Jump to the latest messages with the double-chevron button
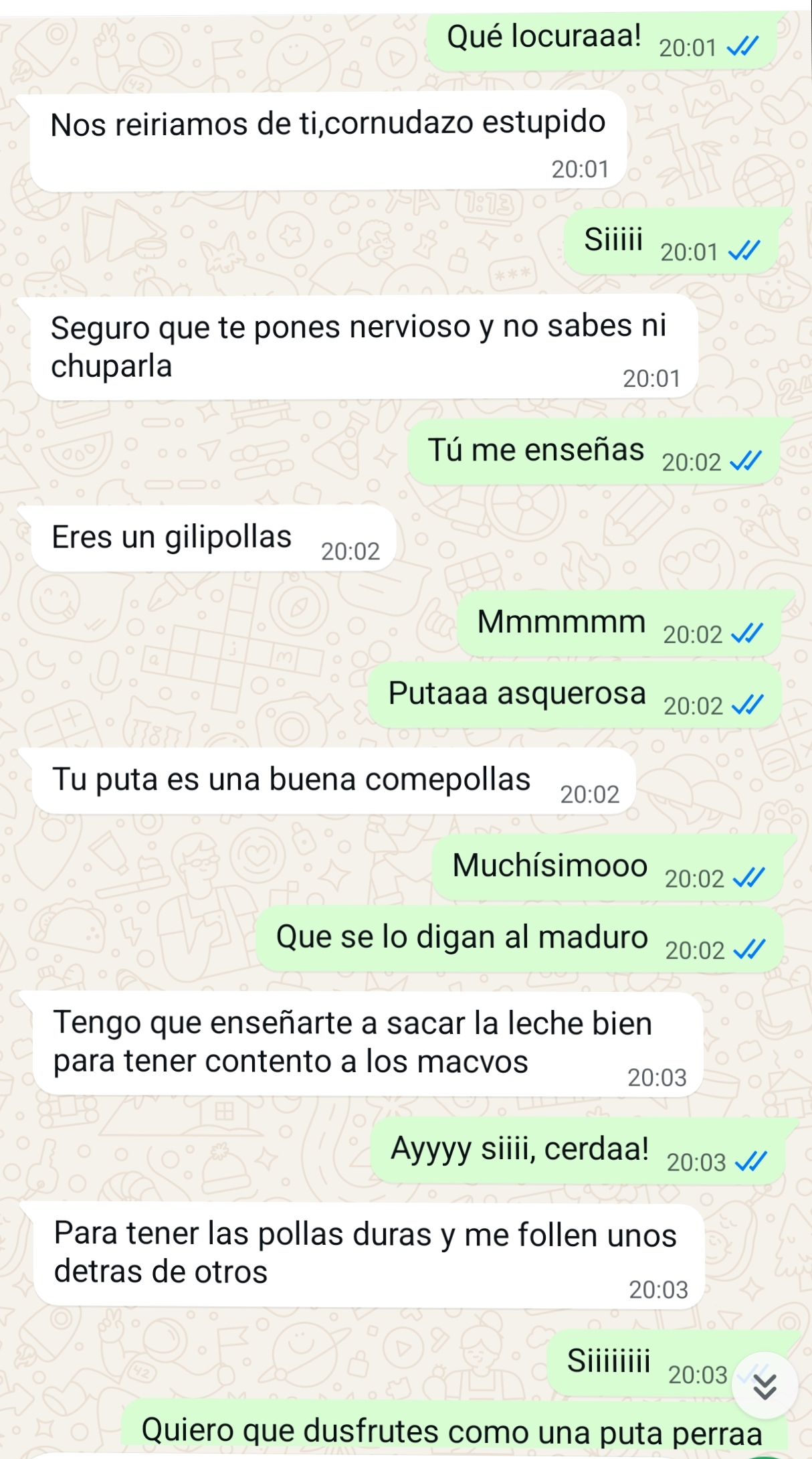The width and height of the screenshot is (812, 1459). pos(765,1386)
